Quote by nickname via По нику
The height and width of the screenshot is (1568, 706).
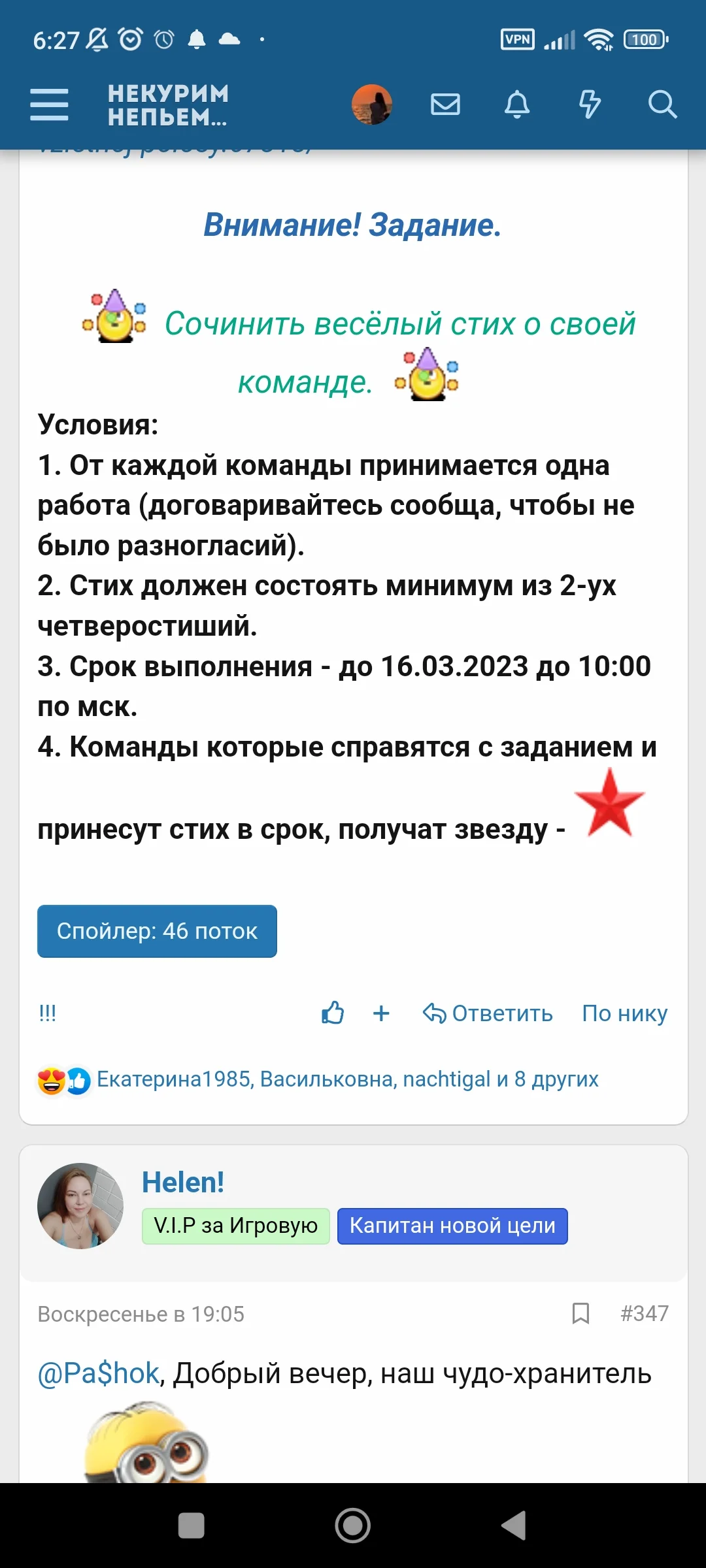624,1013
